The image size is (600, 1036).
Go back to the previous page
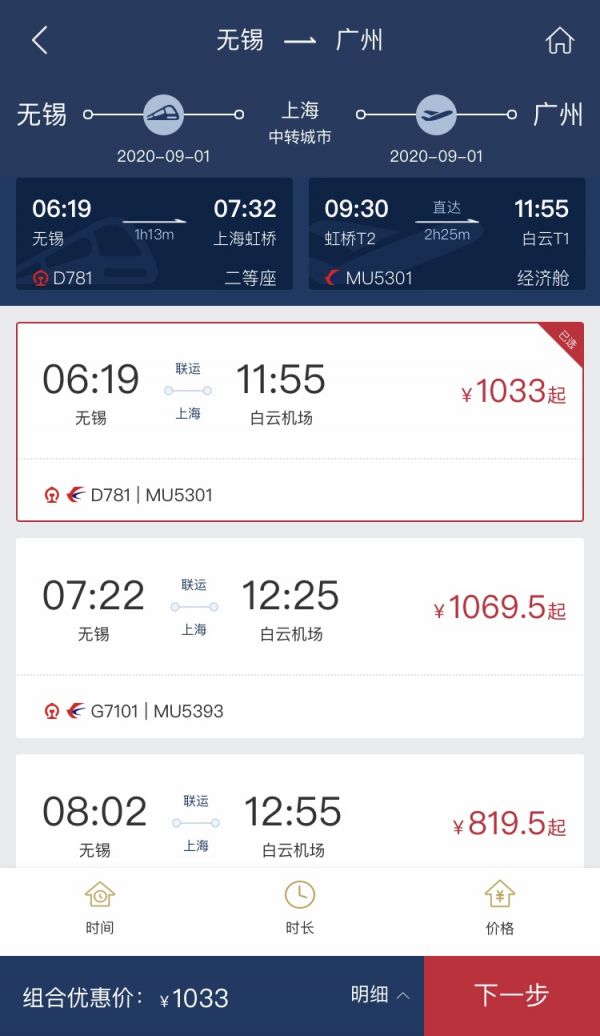(40, 41)
